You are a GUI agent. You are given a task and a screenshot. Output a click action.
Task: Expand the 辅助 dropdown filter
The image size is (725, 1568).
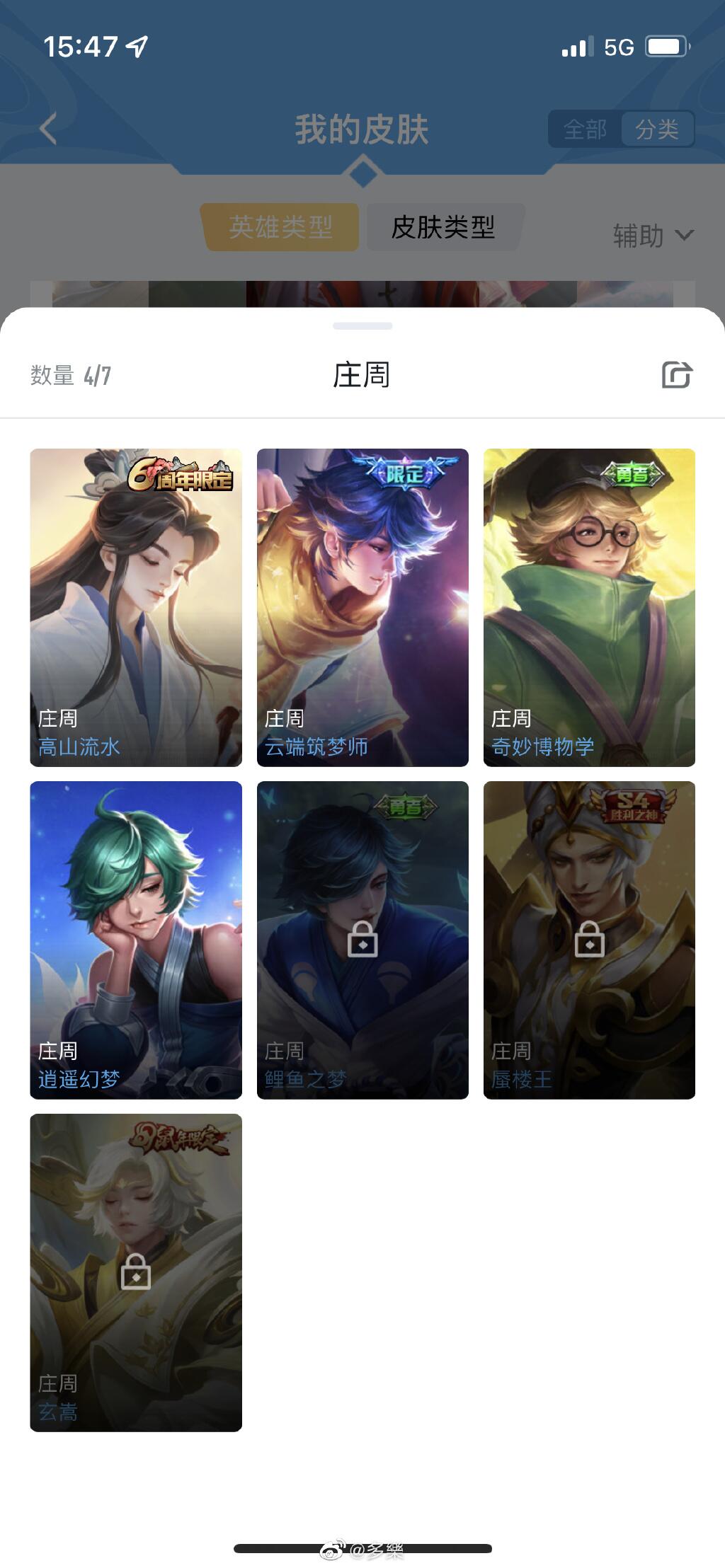[652, 236]
